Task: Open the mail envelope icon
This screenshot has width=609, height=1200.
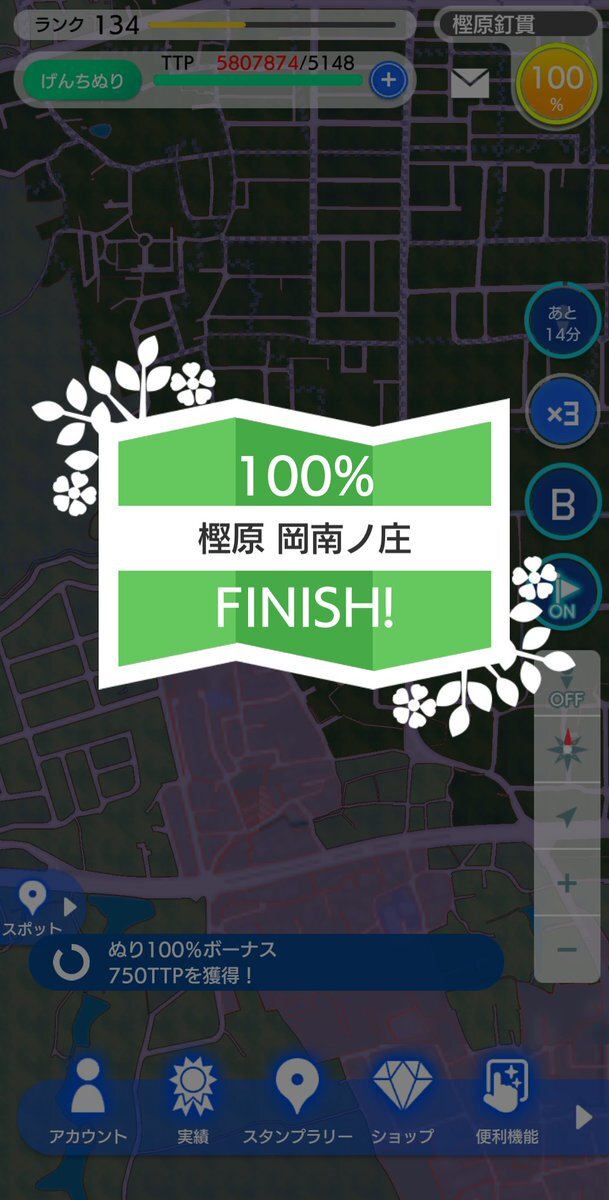Action: [x=470, y=83]
